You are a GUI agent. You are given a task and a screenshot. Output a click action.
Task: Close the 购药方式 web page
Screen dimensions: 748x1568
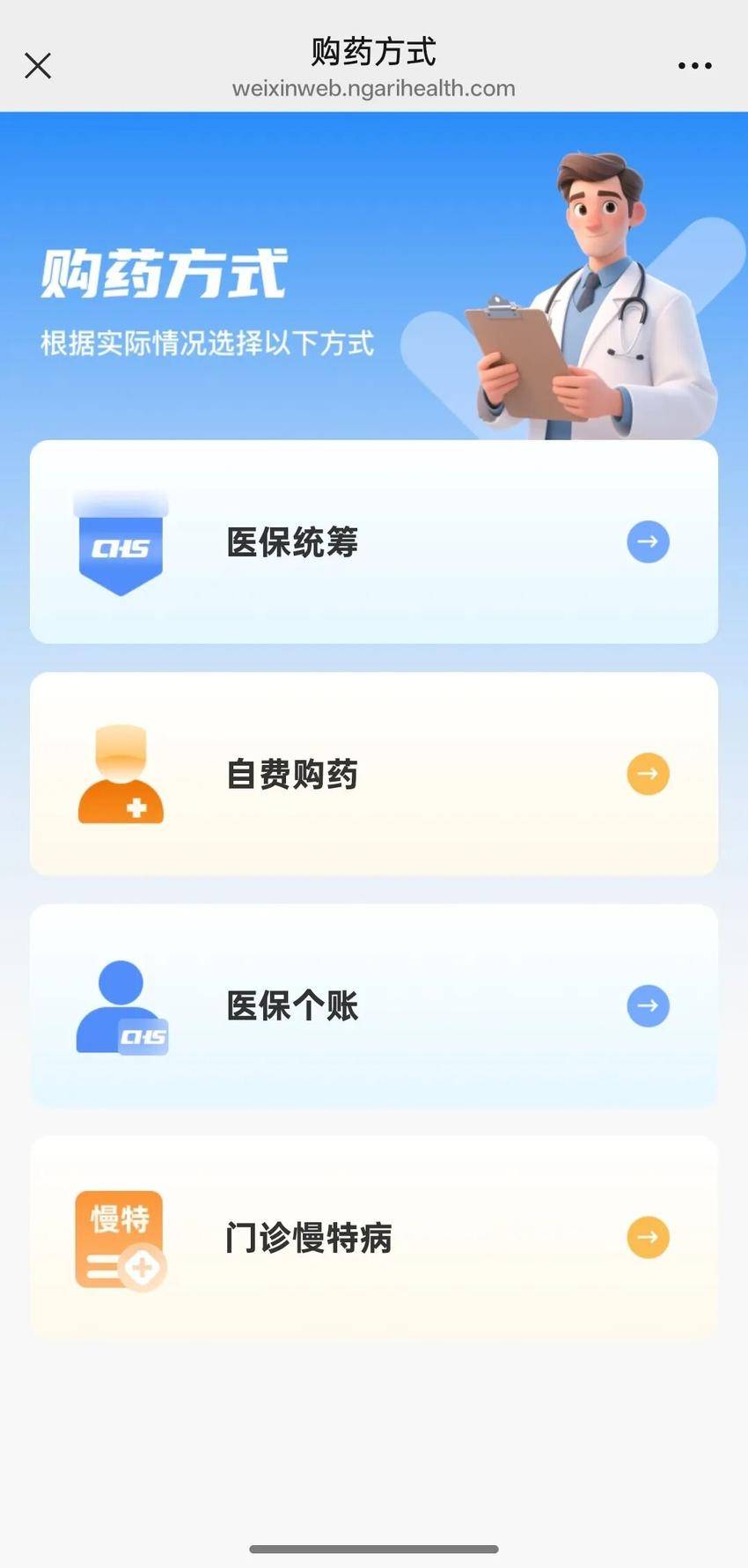point(38,66)
